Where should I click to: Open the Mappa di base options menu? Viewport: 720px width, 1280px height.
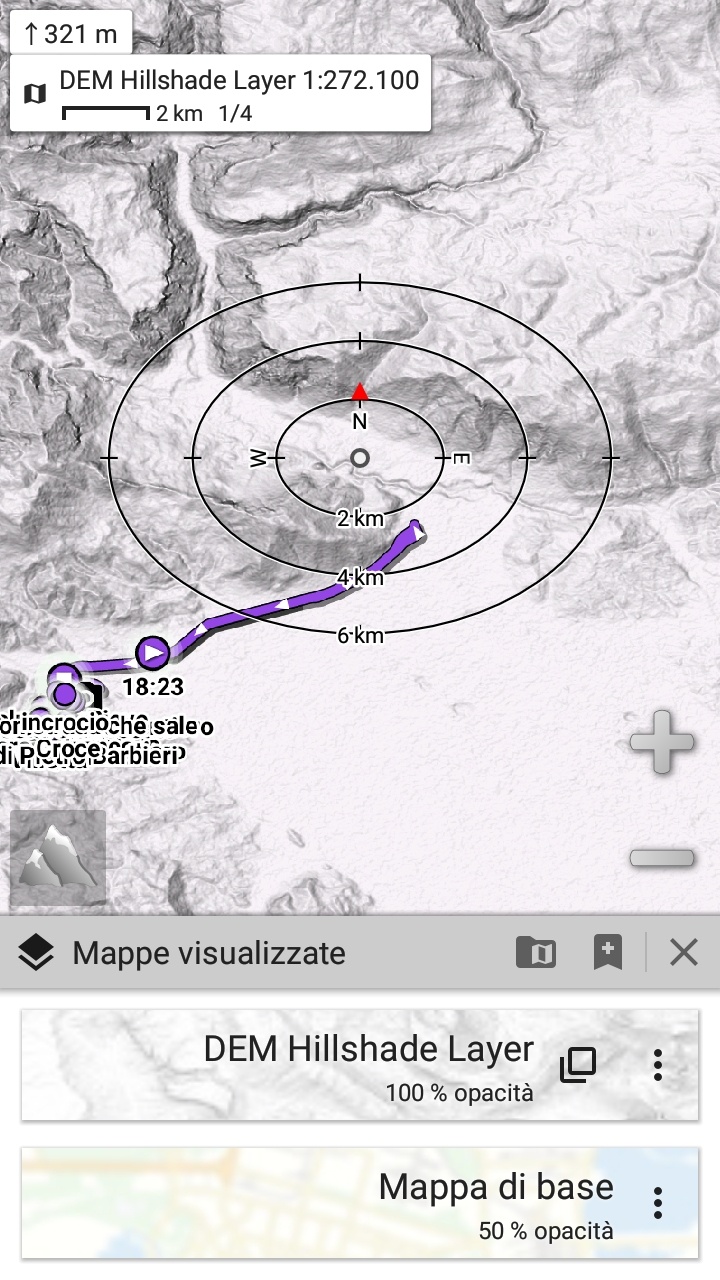click(x=657, y=1202)
